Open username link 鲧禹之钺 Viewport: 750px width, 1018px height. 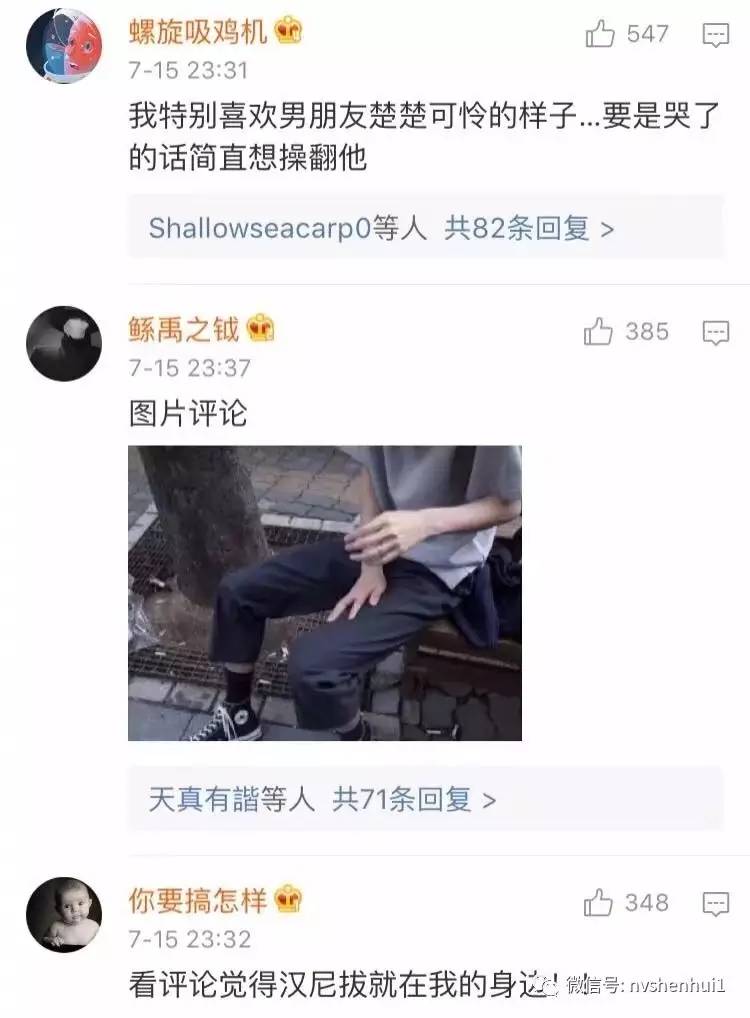click(x=184, y=329)
